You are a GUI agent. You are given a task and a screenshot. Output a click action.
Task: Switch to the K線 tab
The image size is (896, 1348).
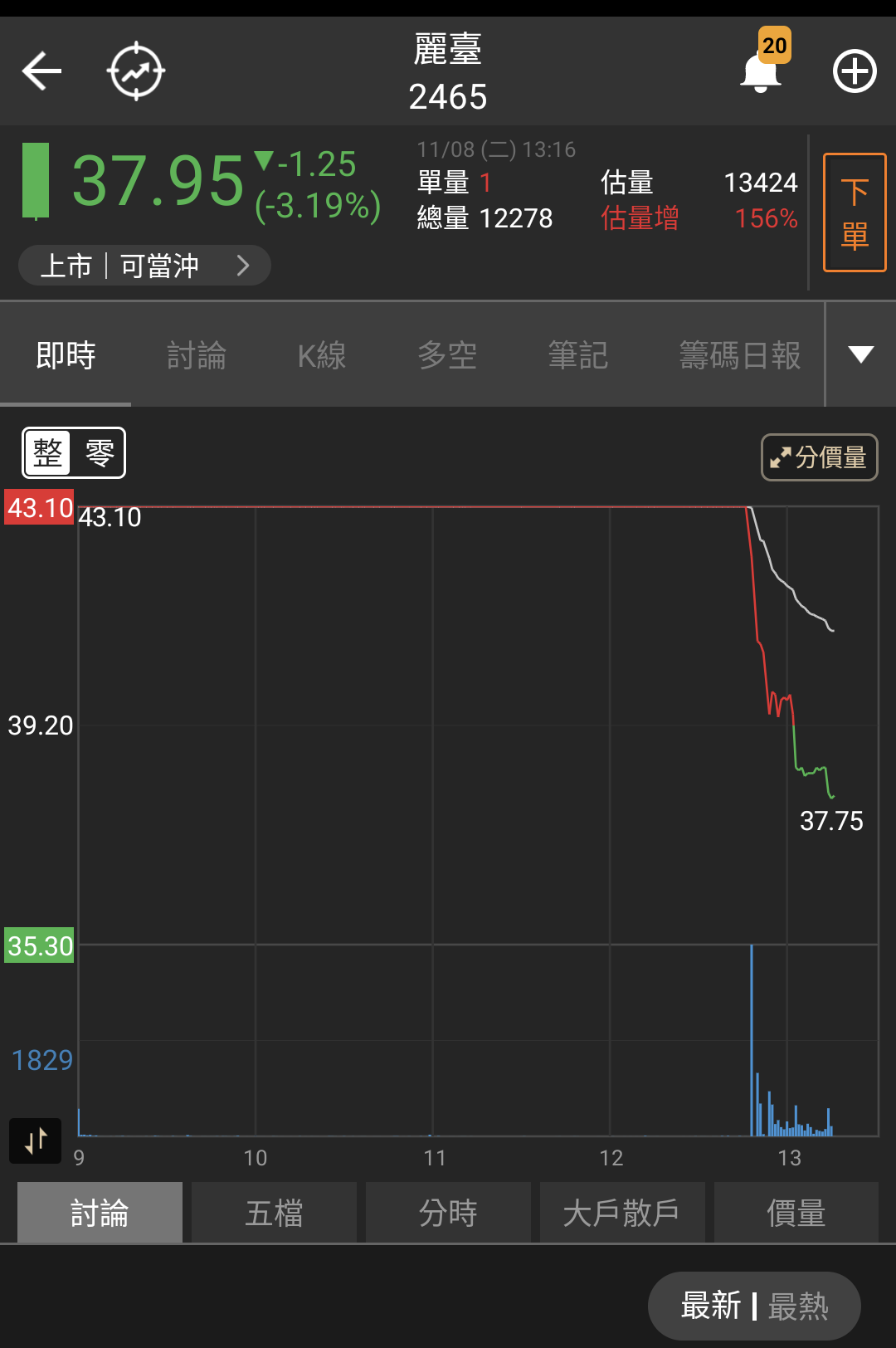322,355
